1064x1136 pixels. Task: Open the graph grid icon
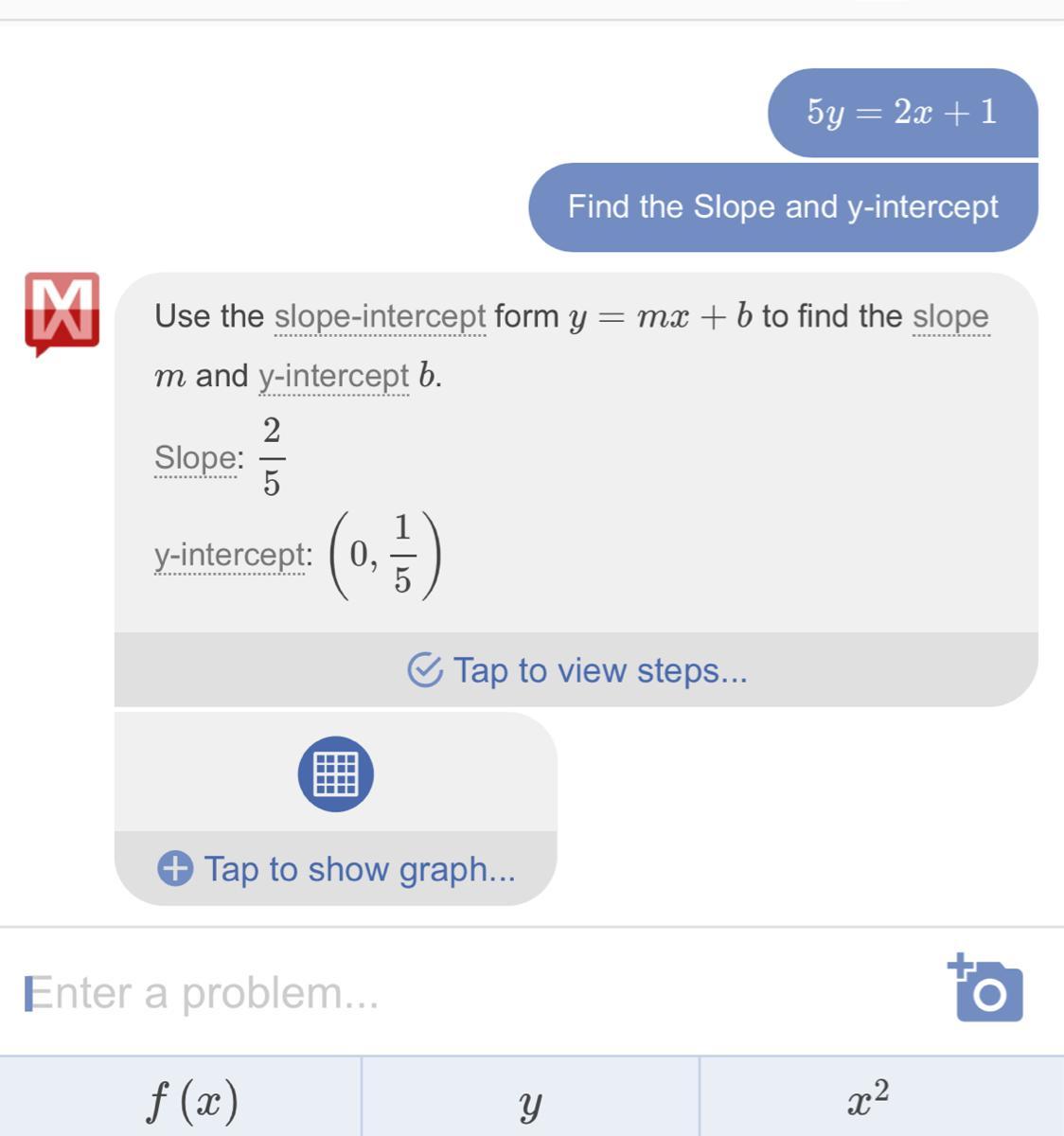coord(336,774)
